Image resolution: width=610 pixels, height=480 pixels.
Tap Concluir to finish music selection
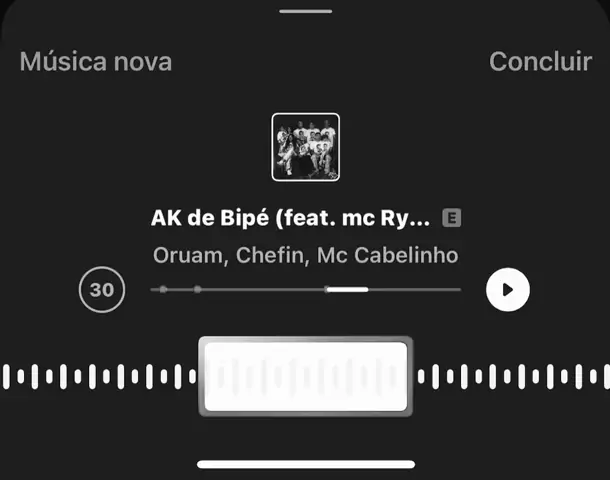pyautogui.click(x=540, y=61)
